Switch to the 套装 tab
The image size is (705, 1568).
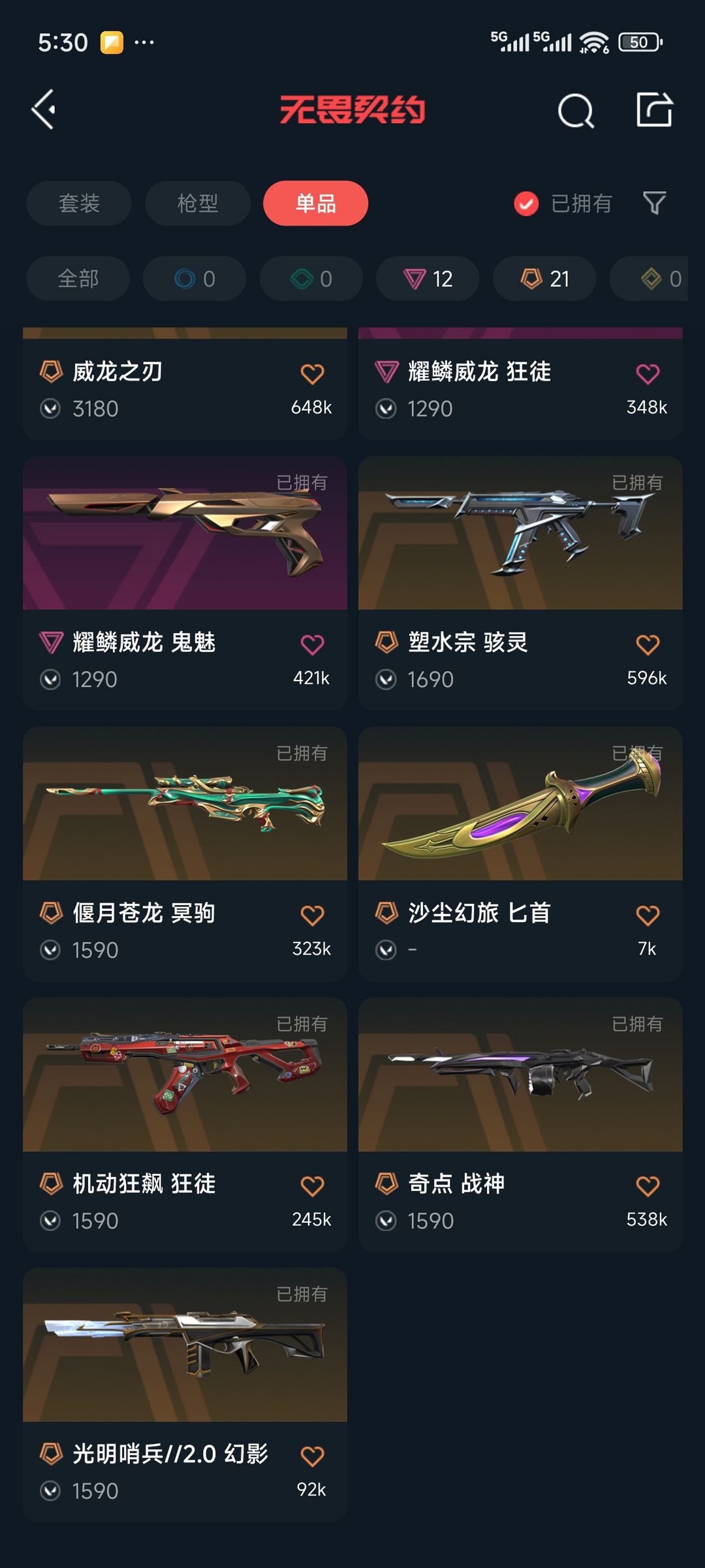click(79, 203)
